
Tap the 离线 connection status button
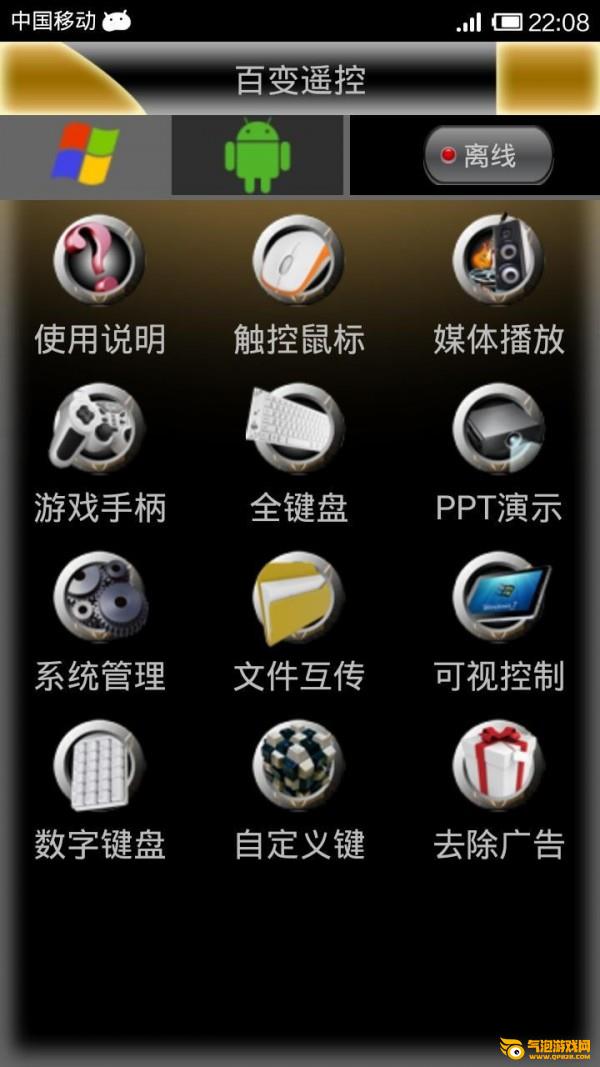488,155
